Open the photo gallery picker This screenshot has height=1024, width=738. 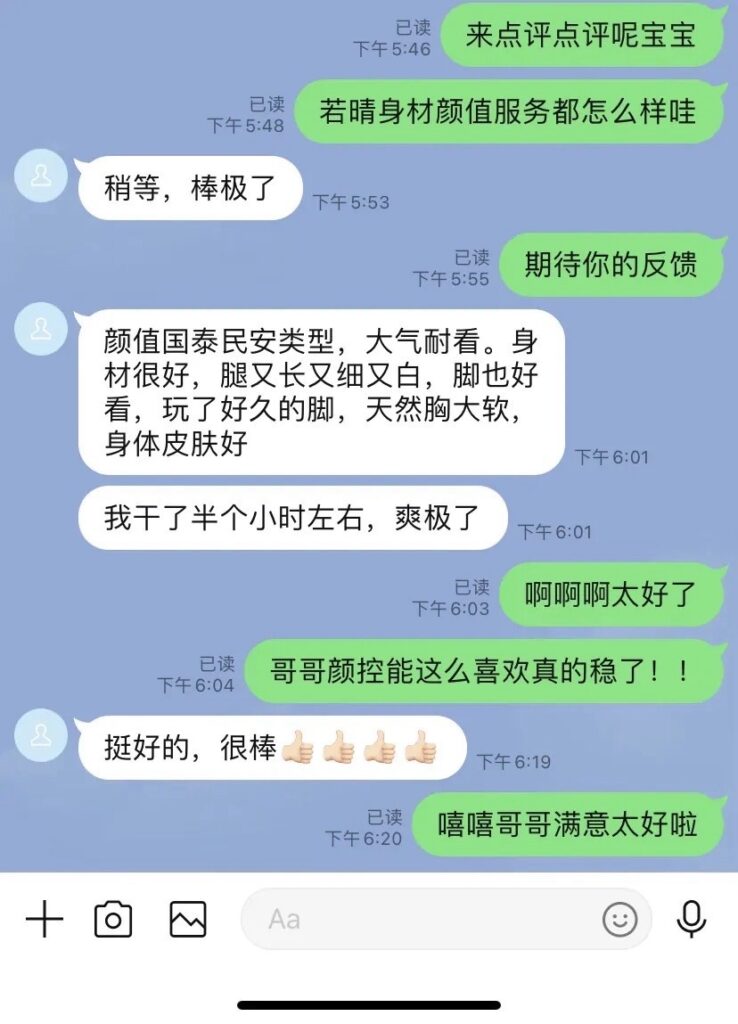coord(187,918)
